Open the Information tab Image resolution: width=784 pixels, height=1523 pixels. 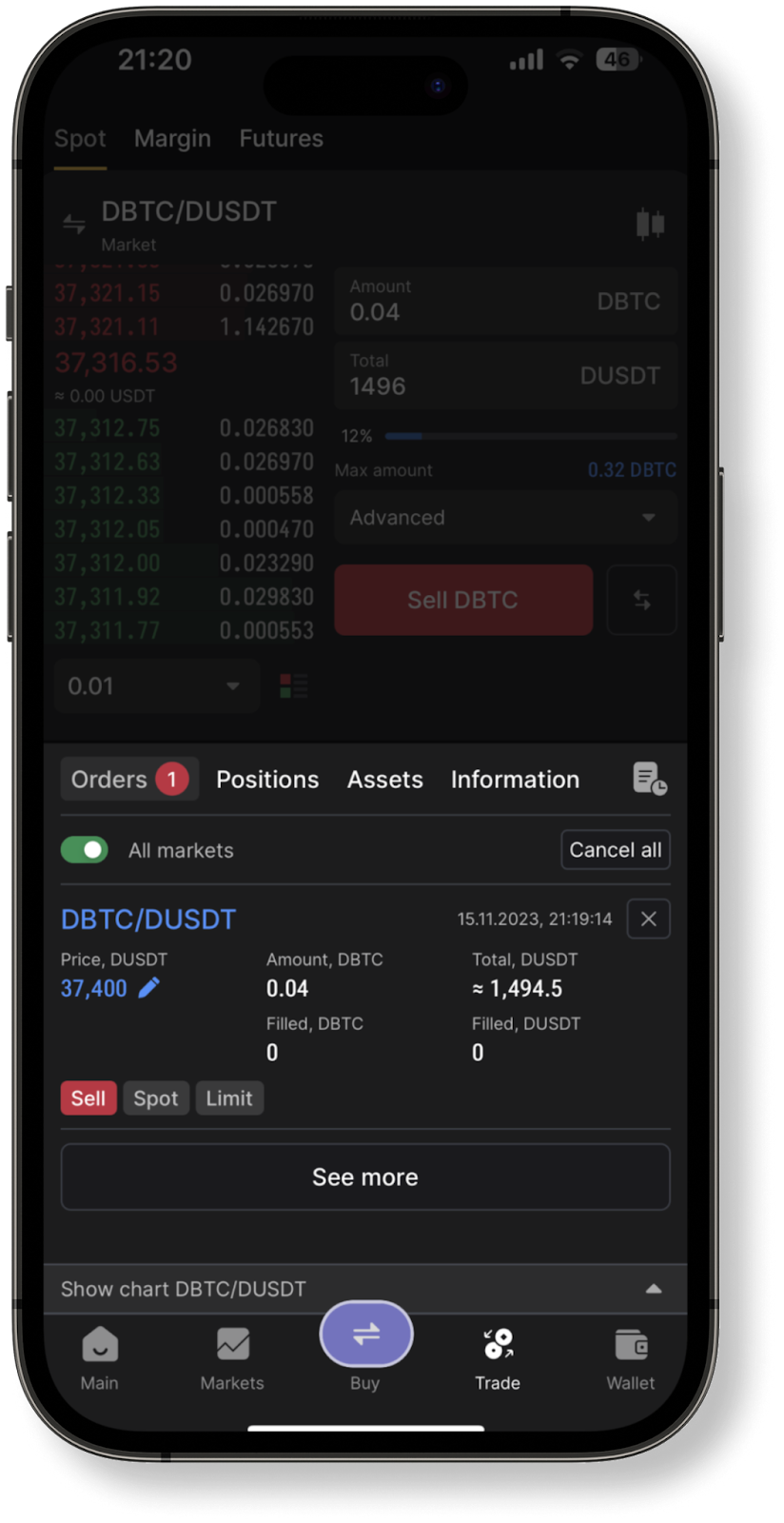515,780
